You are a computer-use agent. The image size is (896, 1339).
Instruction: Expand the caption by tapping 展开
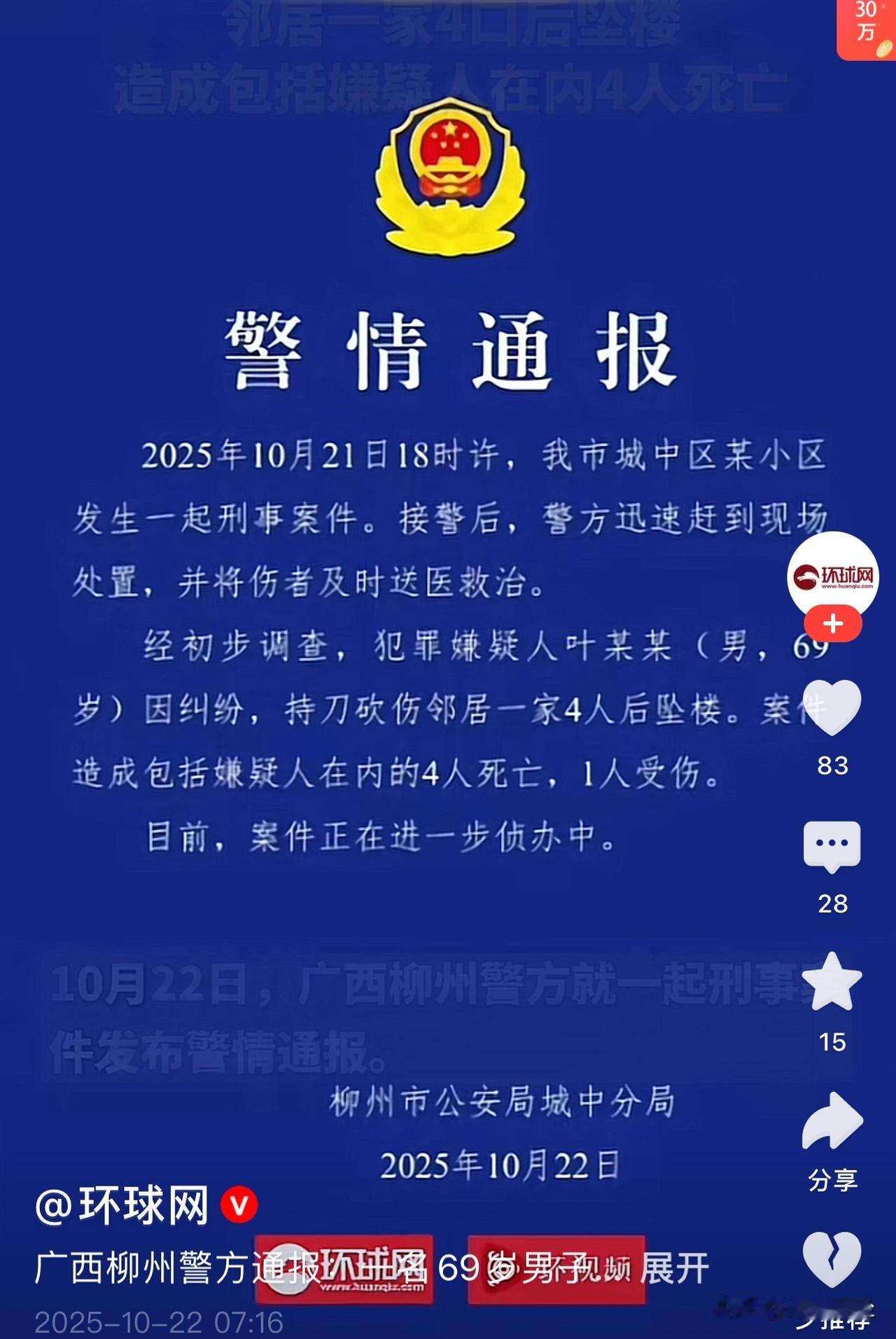(x=675, y=1269)
